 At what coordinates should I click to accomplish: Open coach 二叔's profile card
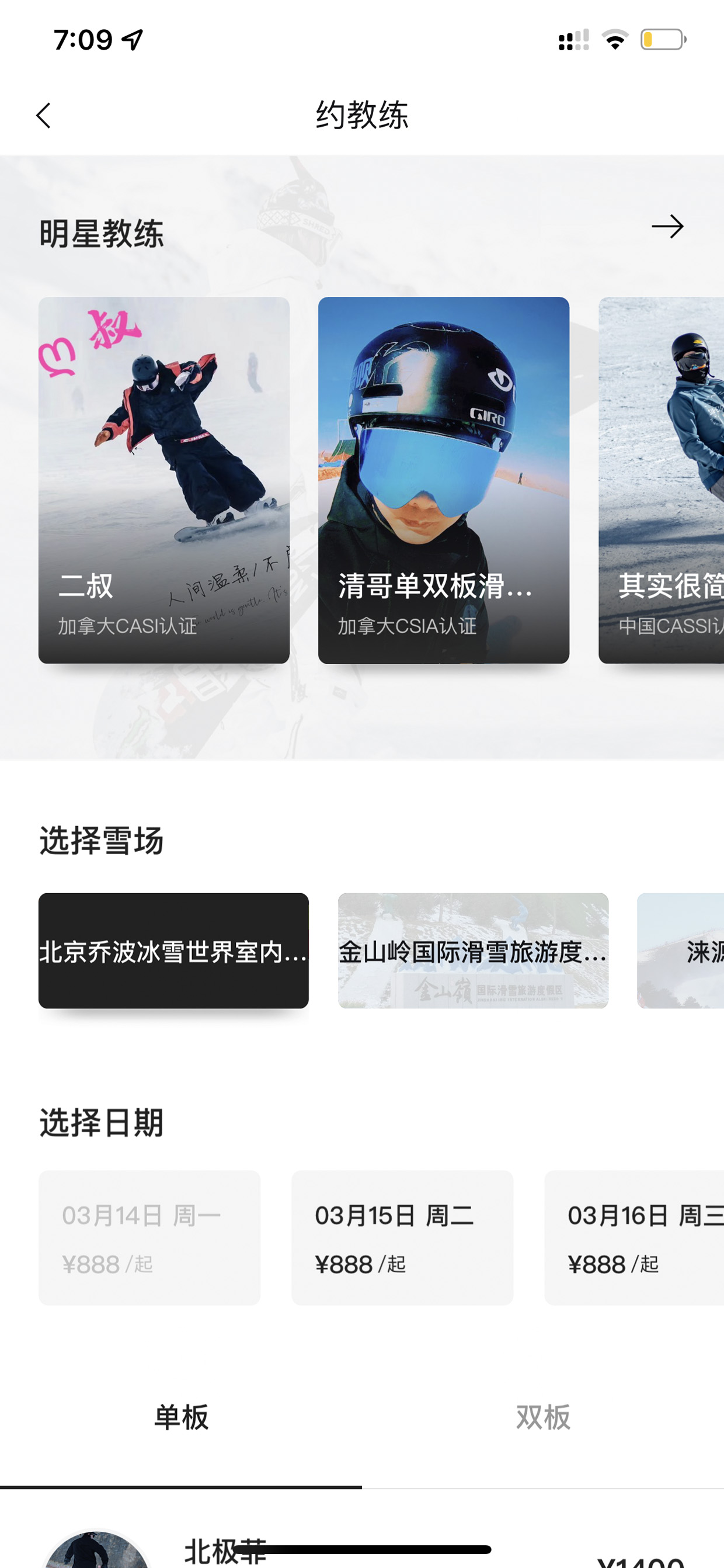163,480
